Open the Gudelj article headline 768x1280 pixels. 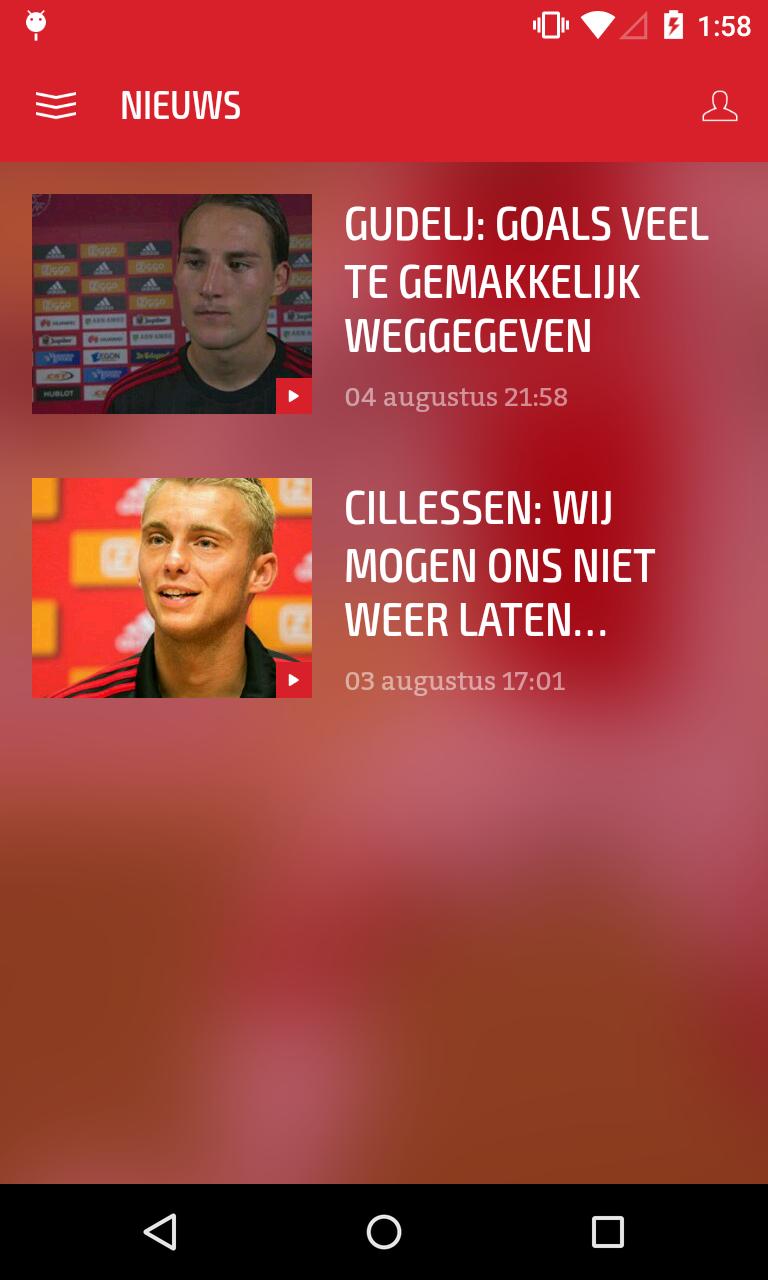(x=527, y=281)
